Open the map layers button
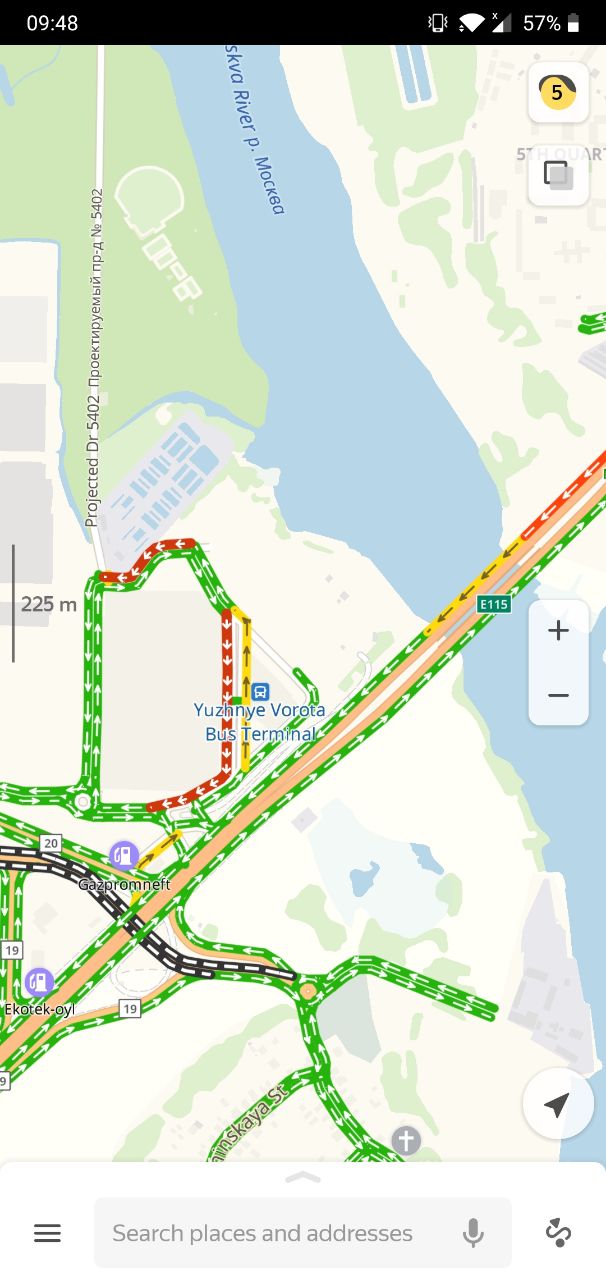This screenshot has height=1280, width=606. 558,176
